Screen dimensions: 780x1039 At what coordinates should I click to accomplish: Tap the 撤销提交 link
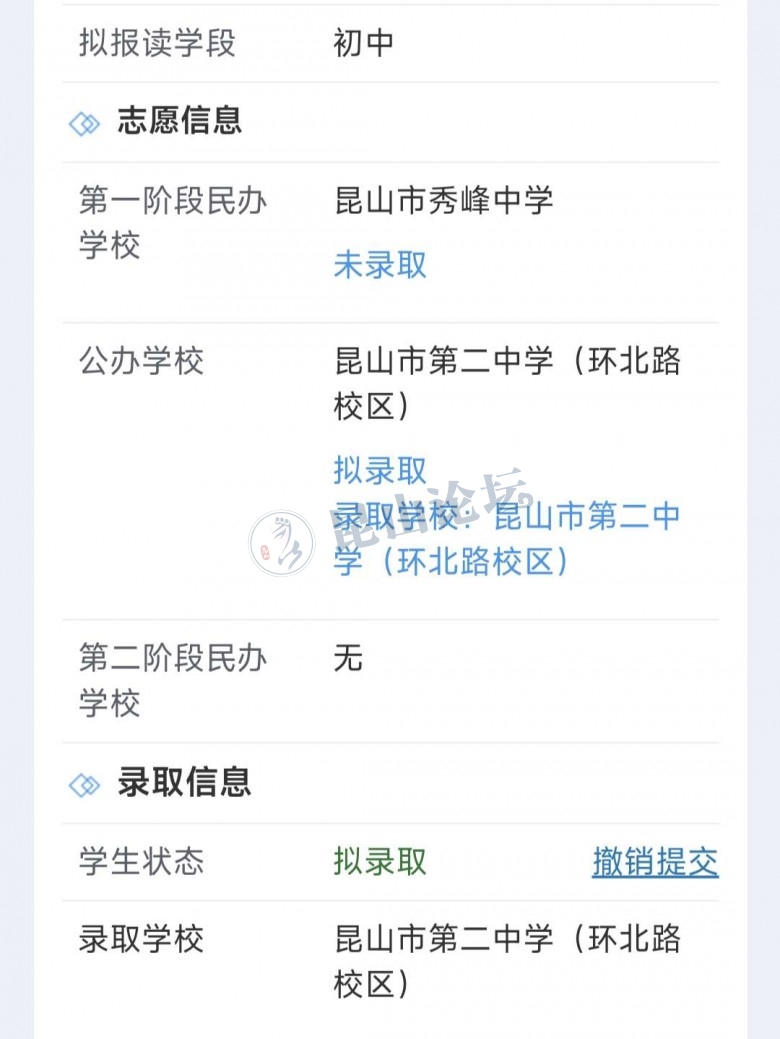(x=655, y=862)
